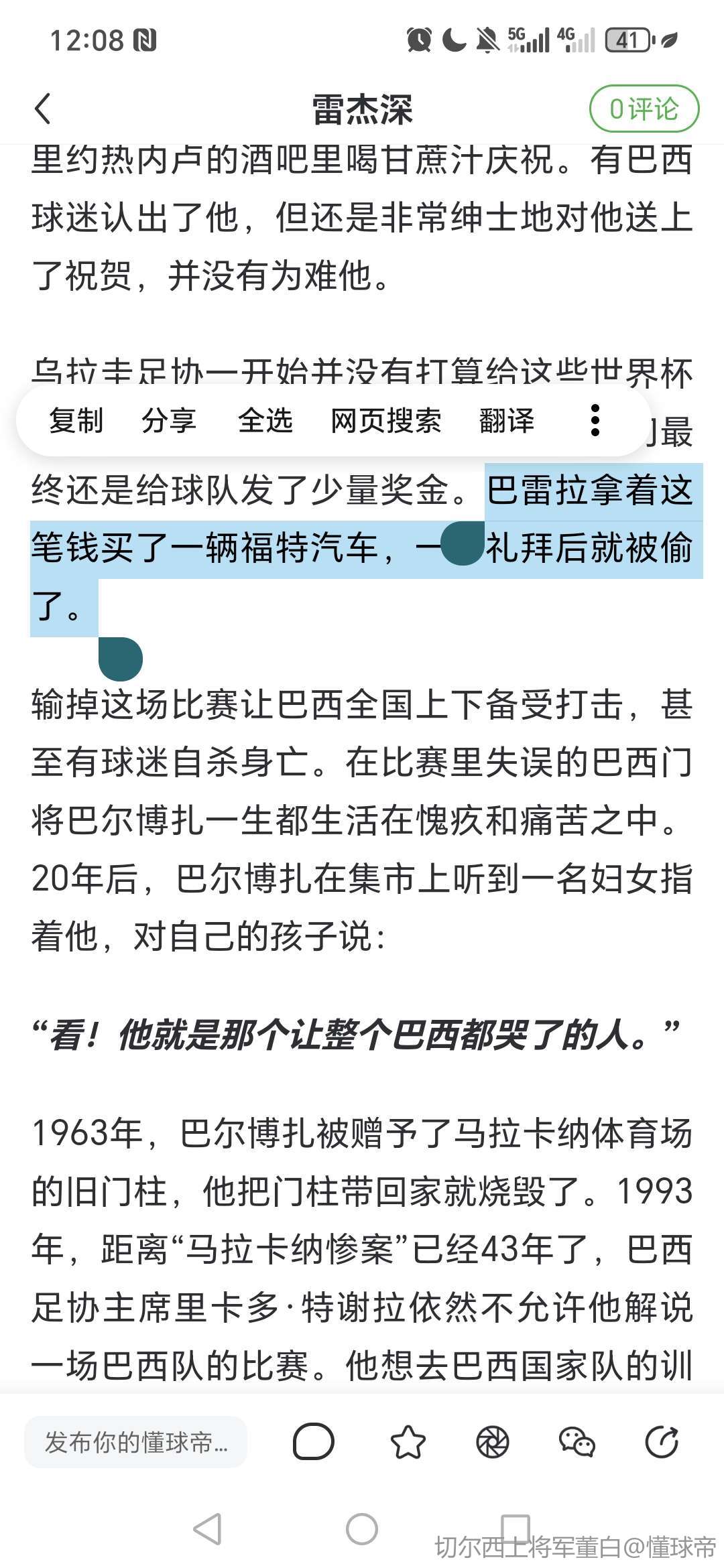Tap the system back triangle
This screenshot has height=1568, width=724.
point(207,1529)
